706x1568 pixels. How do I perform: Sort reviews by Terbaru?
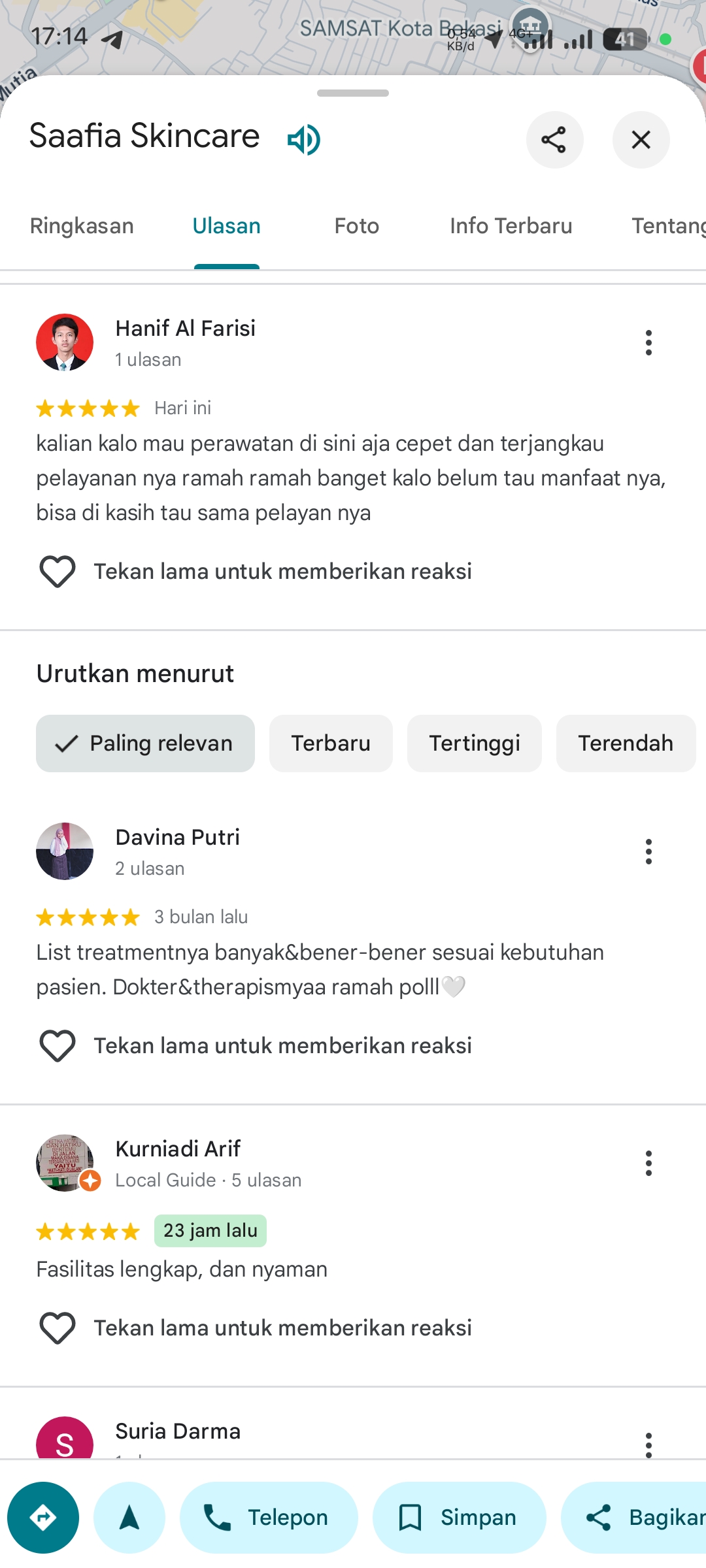(331, 743)
